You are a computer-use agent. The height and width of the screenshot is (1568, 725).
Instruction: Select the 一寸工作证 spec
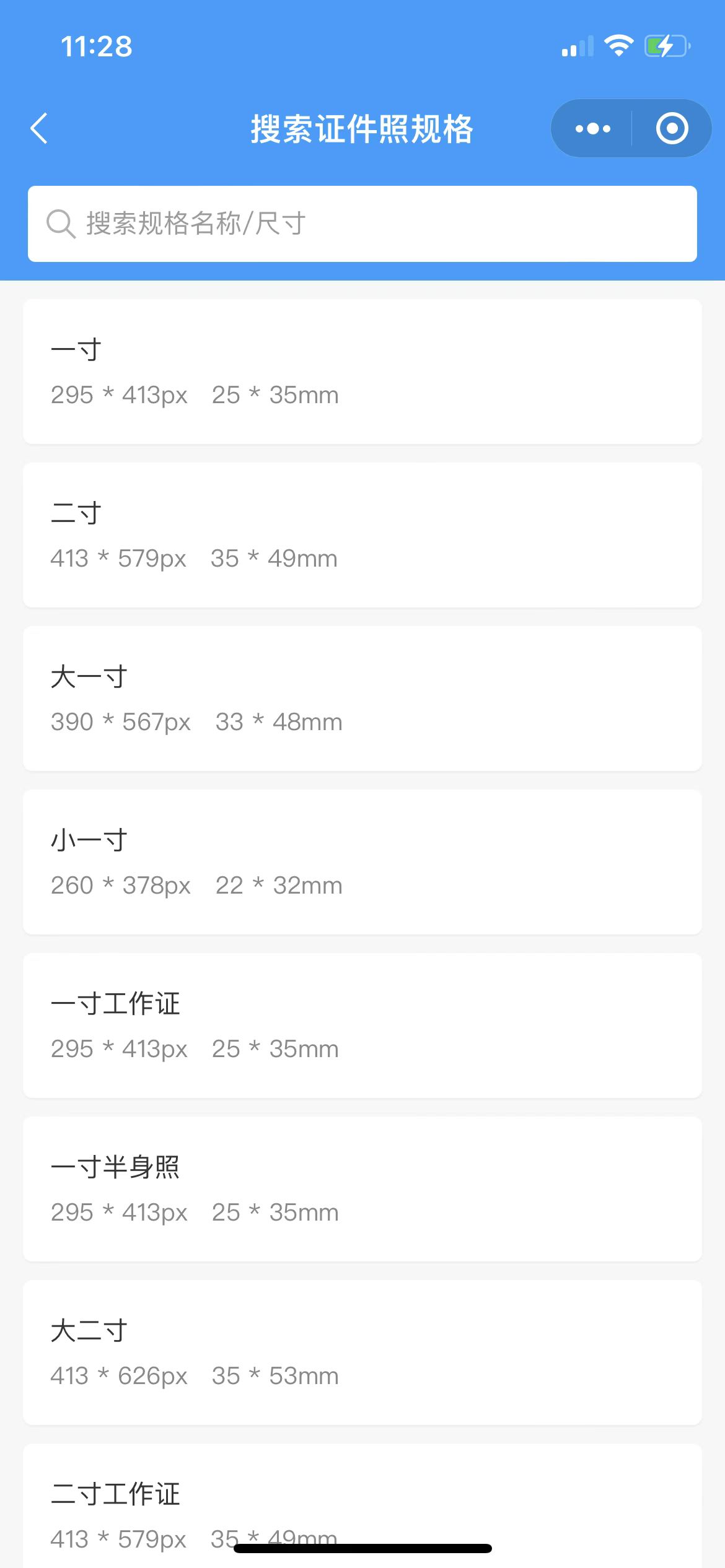(362, 1025)
